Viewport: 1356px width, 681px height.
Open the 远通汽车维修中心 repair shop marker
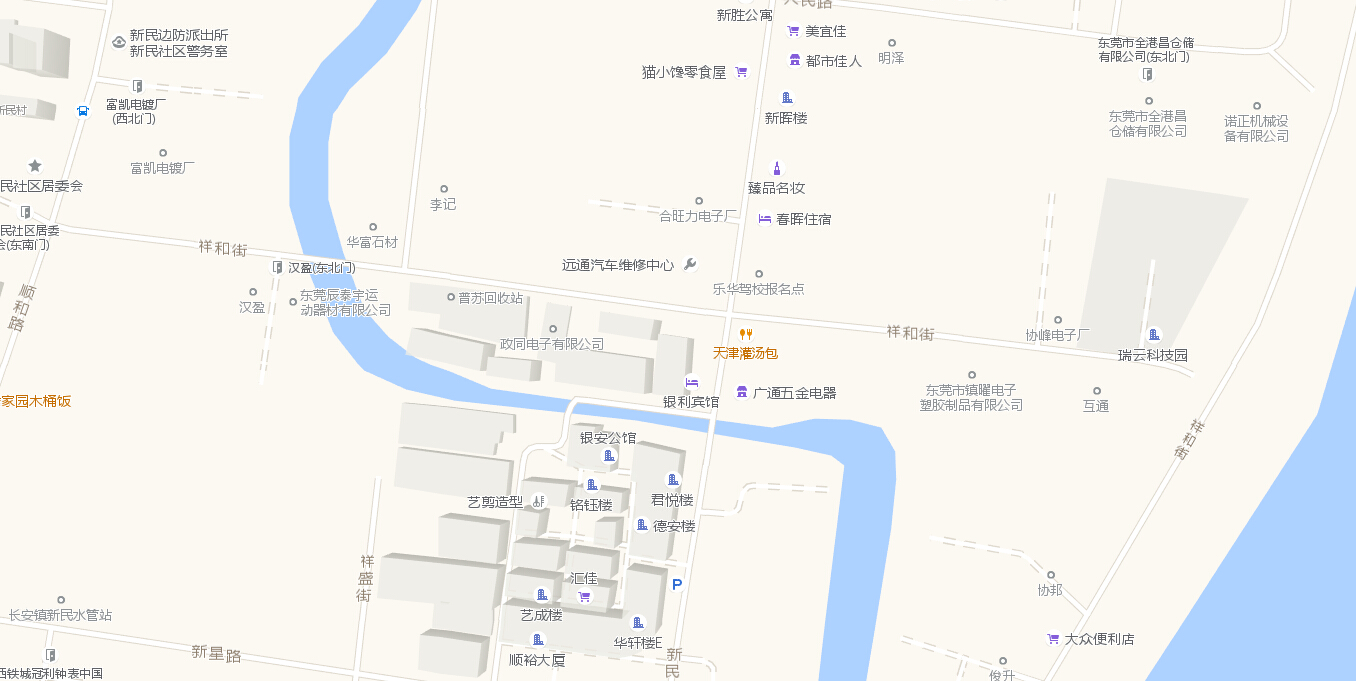coord(689,265)
